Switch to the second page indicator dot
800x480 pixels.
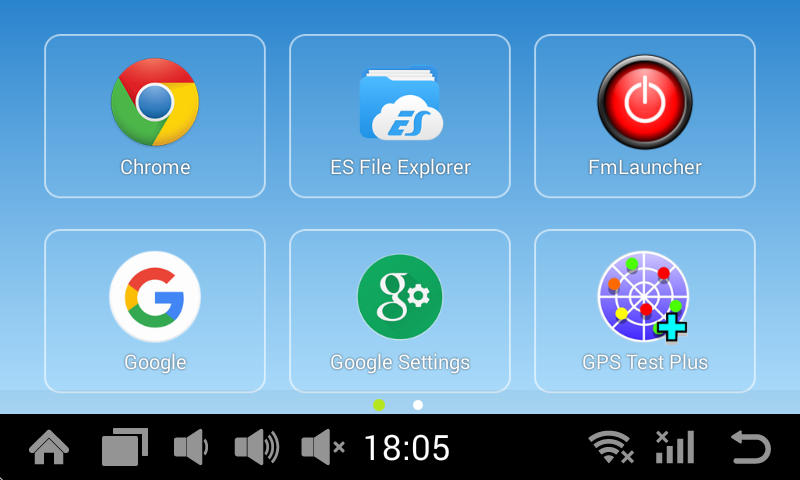pos(418,405)
